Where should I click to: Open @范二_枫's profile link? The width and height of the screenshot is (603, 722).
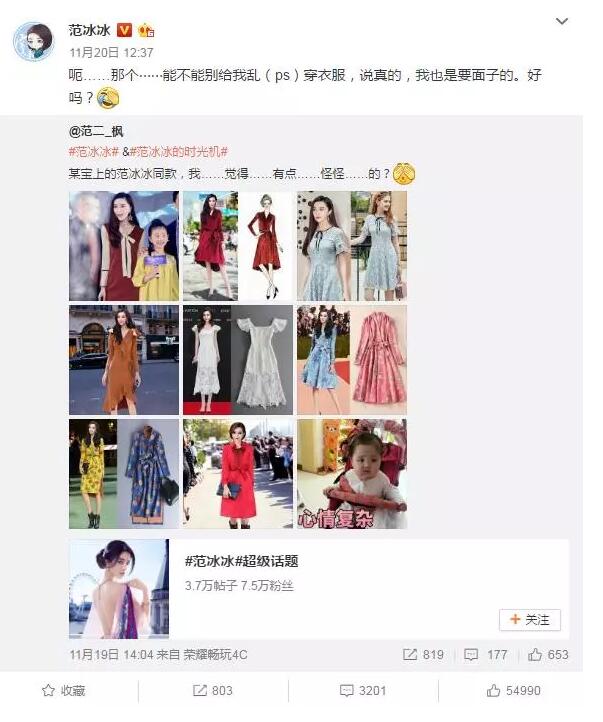pyautogui.click(x=95, y=131)
